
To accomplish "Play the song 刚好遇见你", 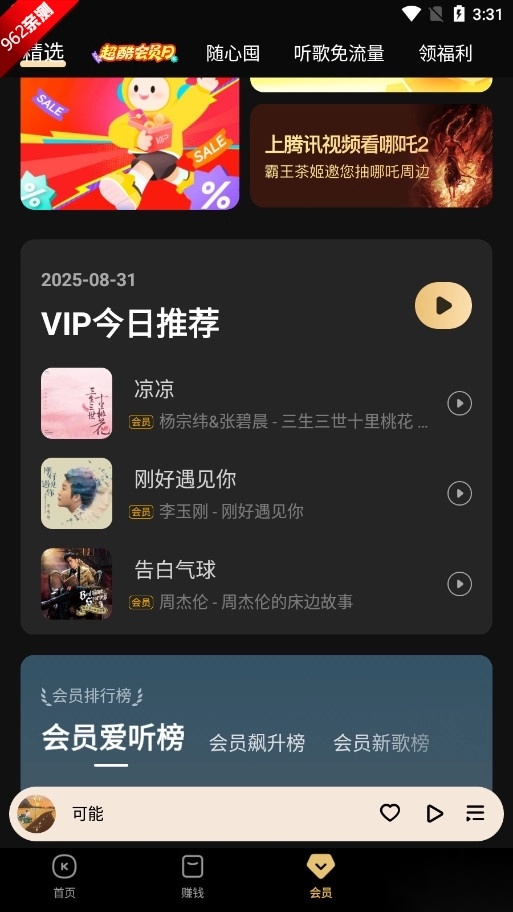I will (459, 493).
